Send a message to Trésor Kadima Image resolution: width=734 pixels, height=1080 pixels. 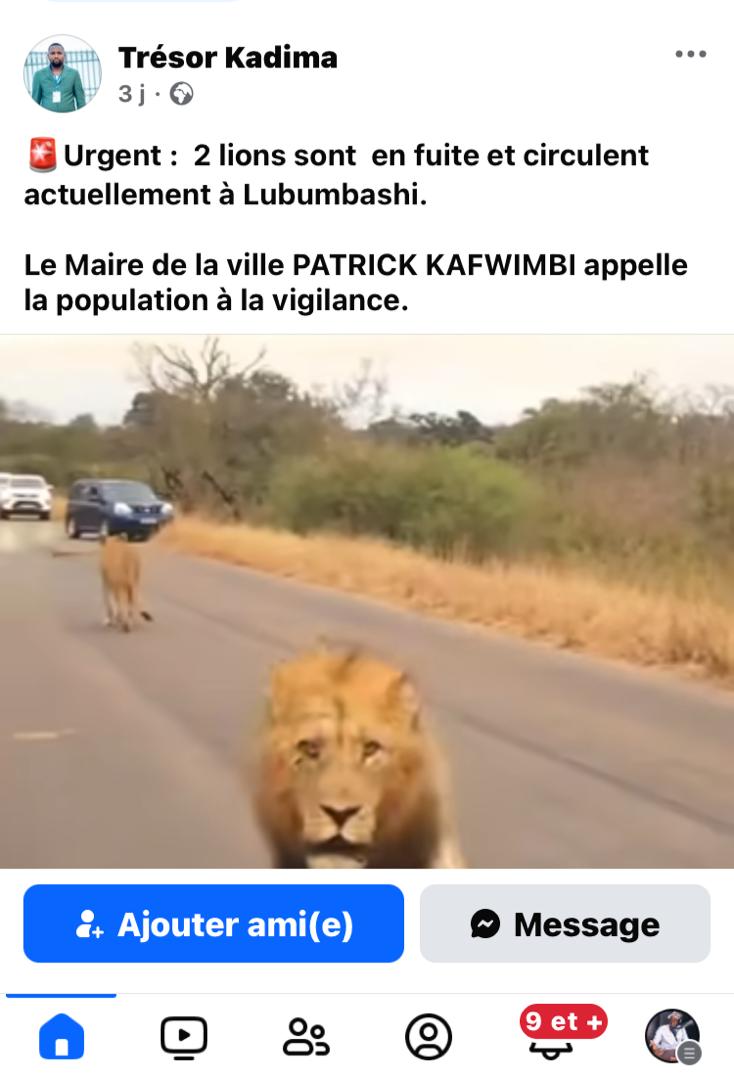(x=565, y=924)
